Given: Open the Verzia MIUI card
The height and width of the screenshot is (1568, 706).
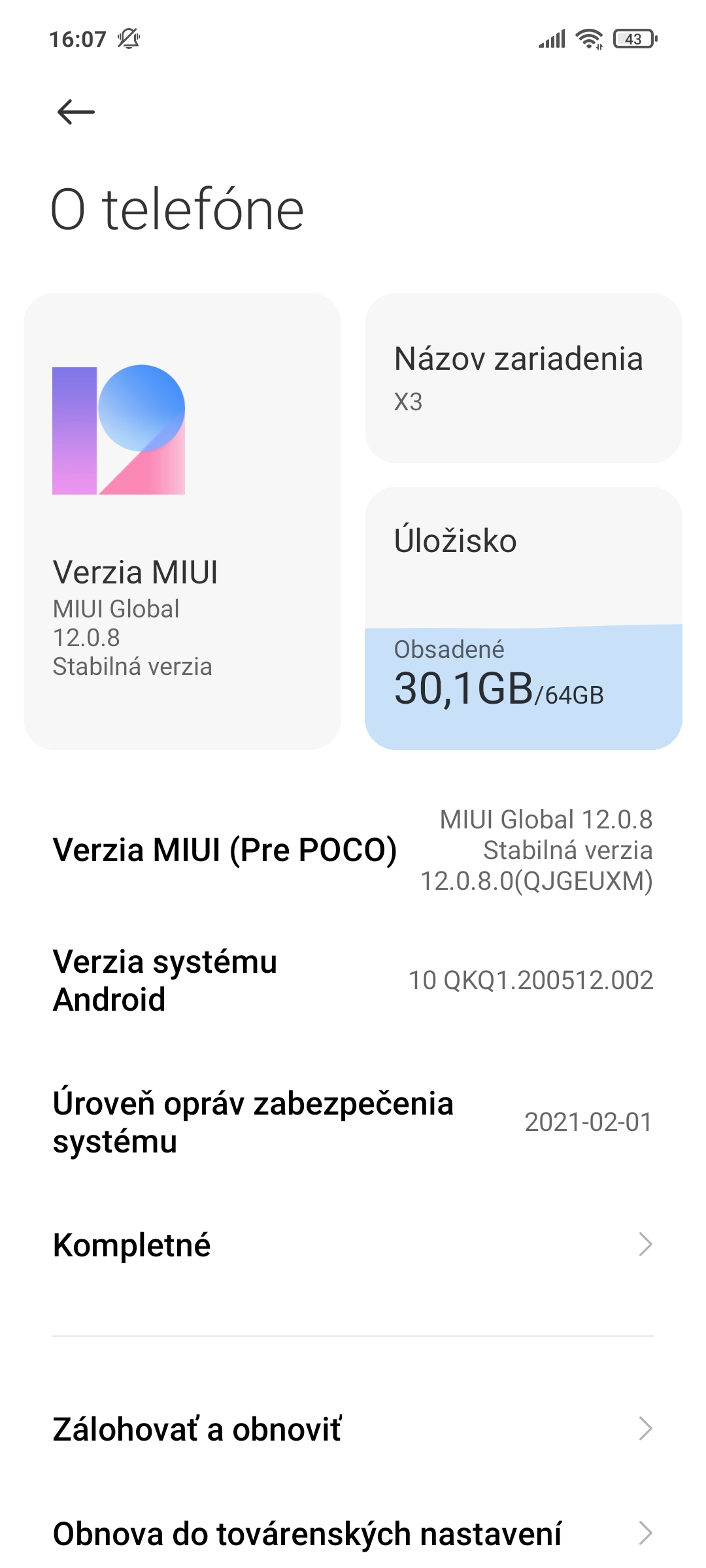Looking at the screenshot, I should point(182,521).
